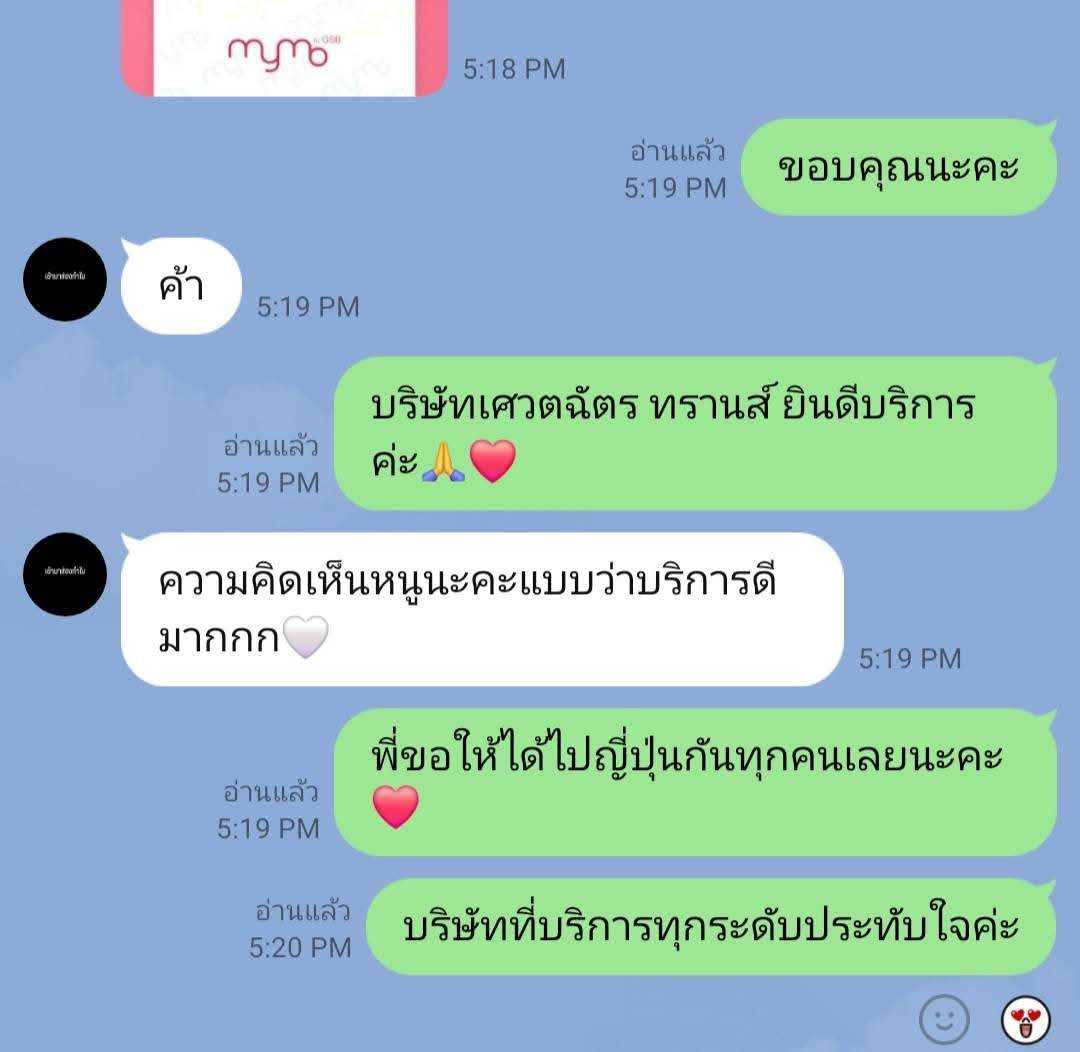Tap the heart-eyes emoji reaction

tap(1026, 1020)
